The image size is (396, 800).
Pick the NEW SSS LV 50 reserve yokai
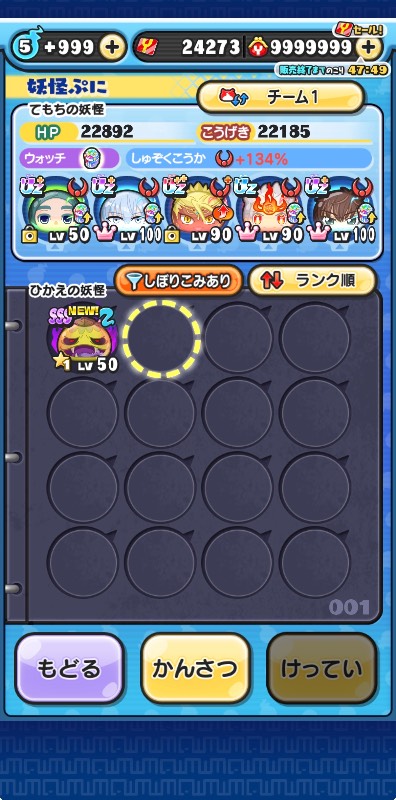coord(83,339)
